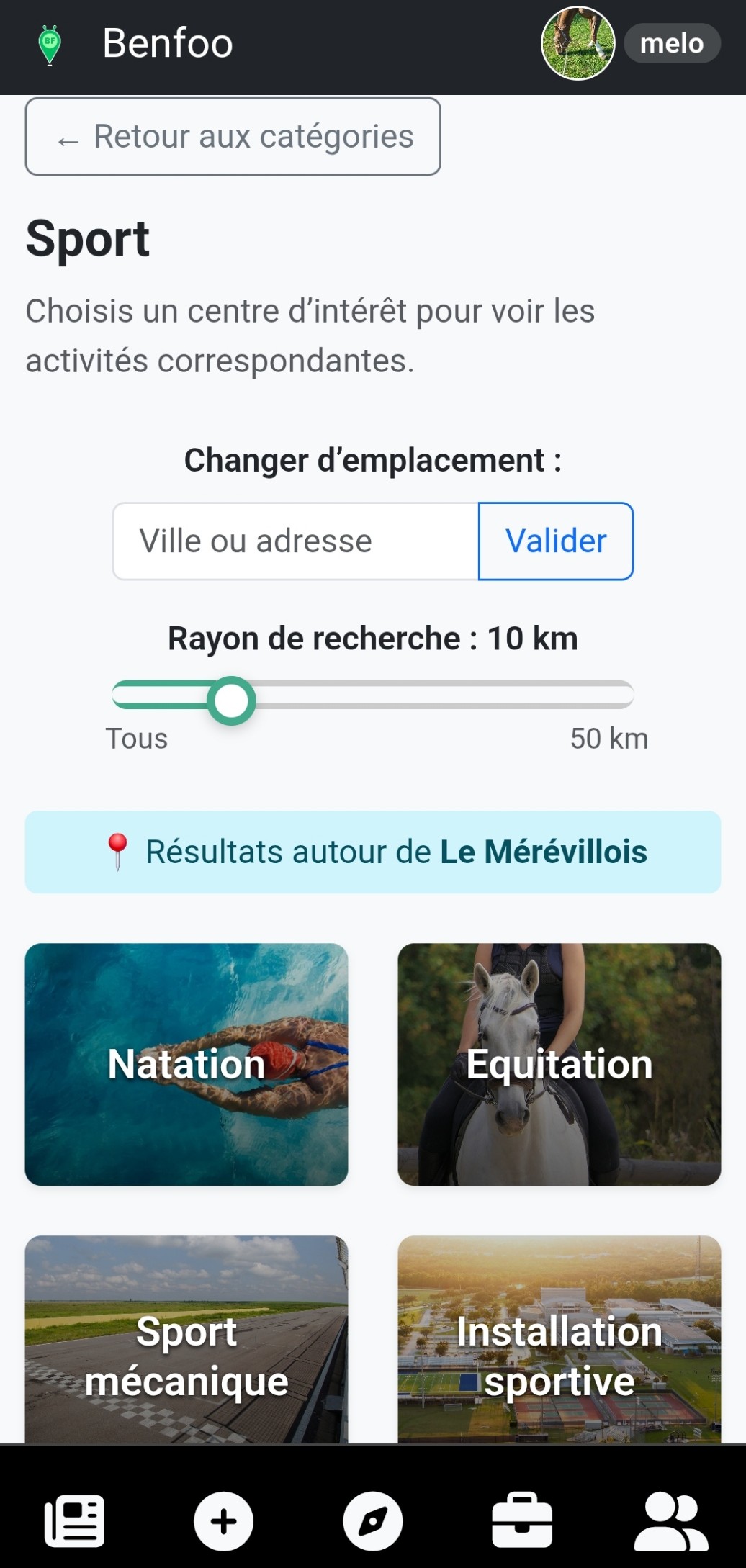Open the compass explore icon
Viewport: 746px width, 1568px height.
(373, 1522)
